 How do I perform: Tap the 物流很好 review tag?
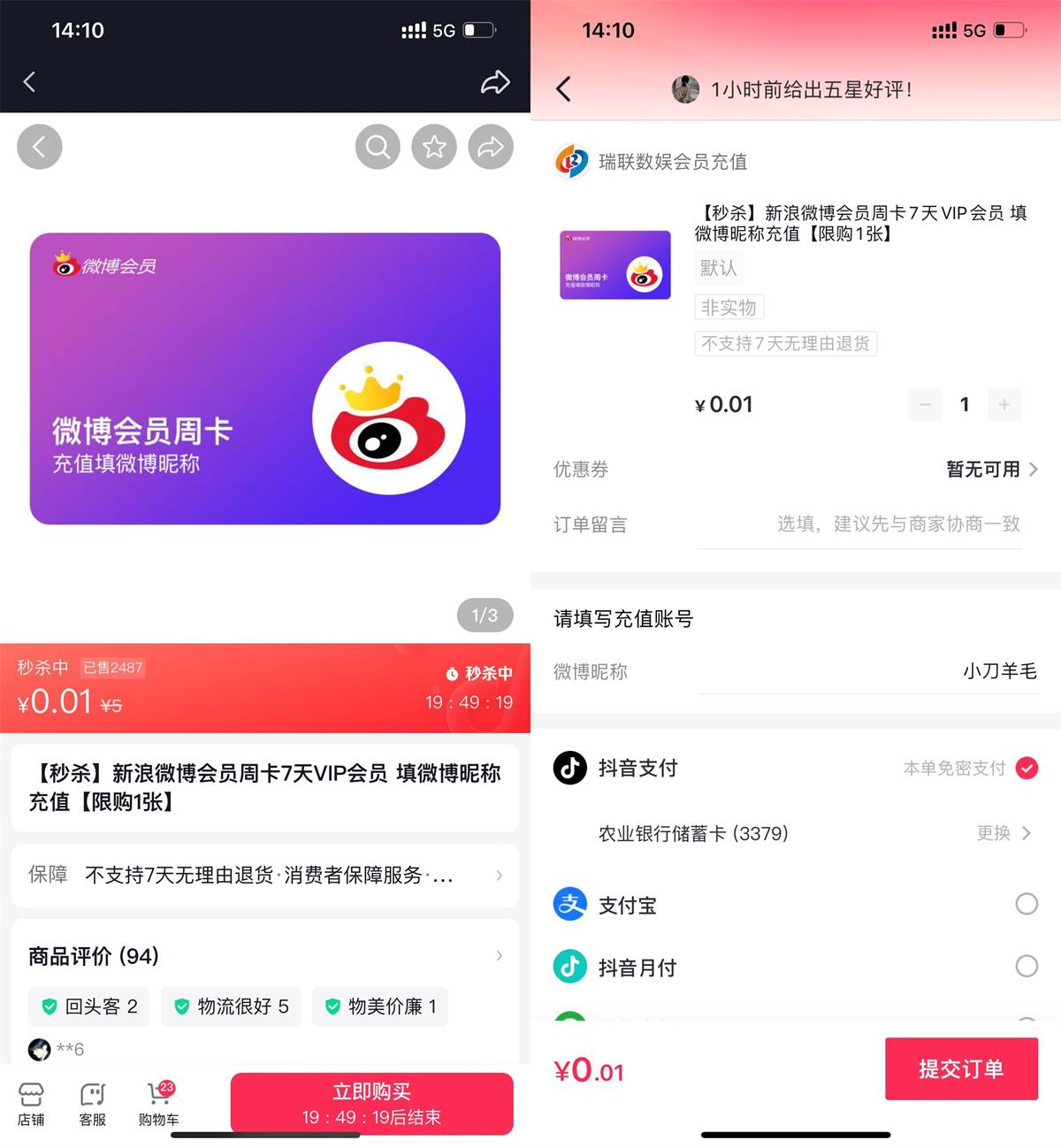[231, 1006]
